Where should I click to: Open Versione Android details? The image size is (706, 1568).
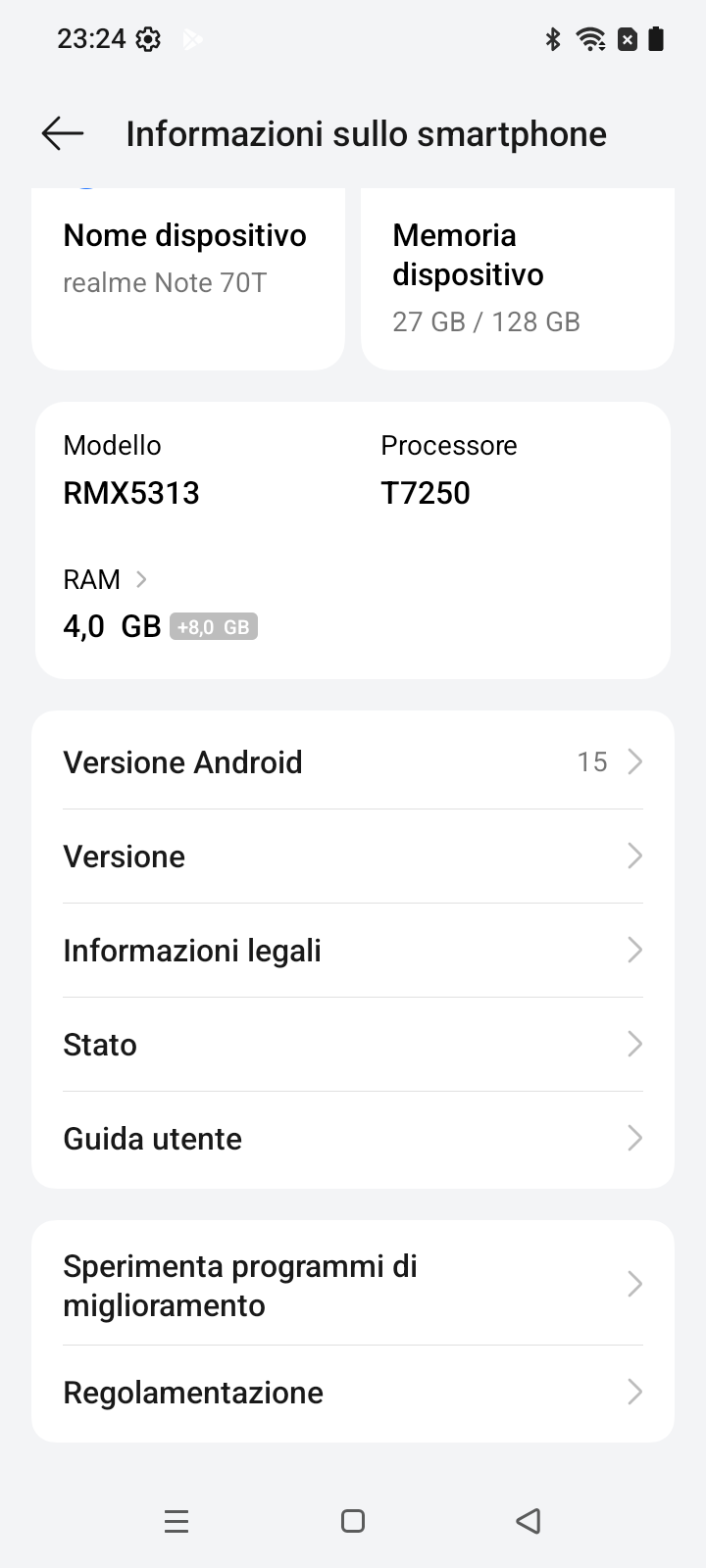point(353,761)
